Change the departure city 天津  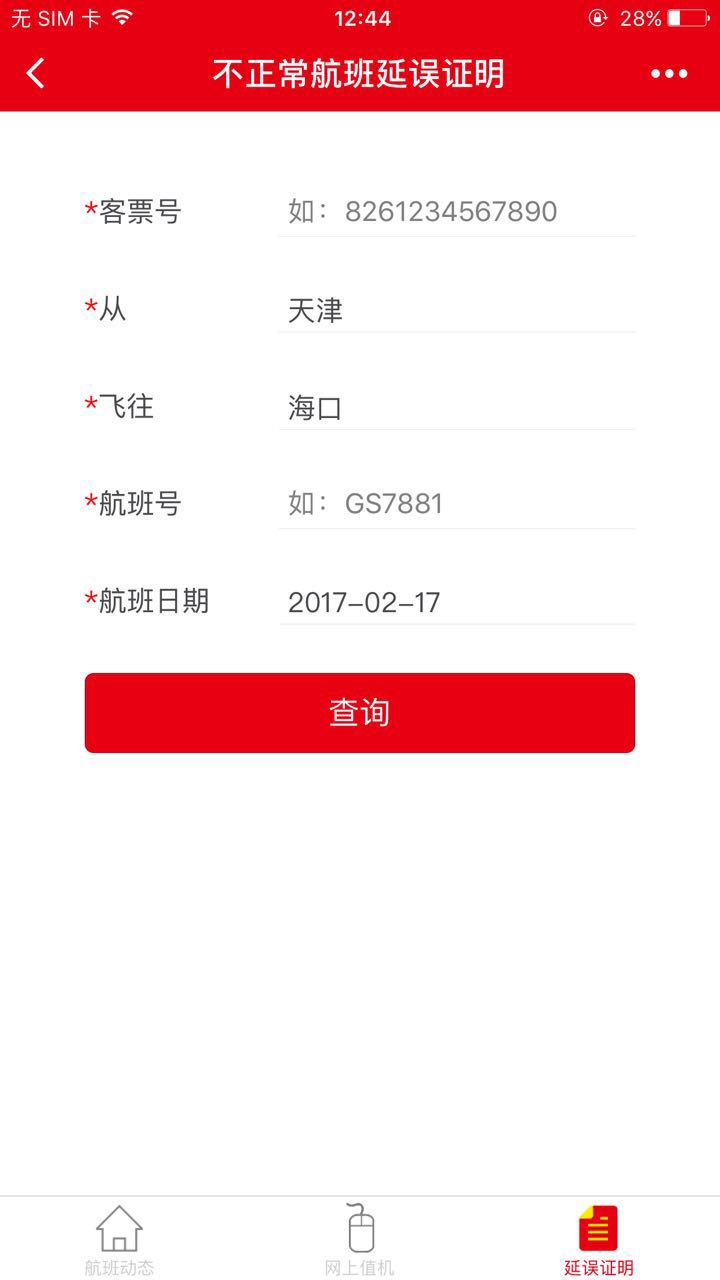(456, 311)
